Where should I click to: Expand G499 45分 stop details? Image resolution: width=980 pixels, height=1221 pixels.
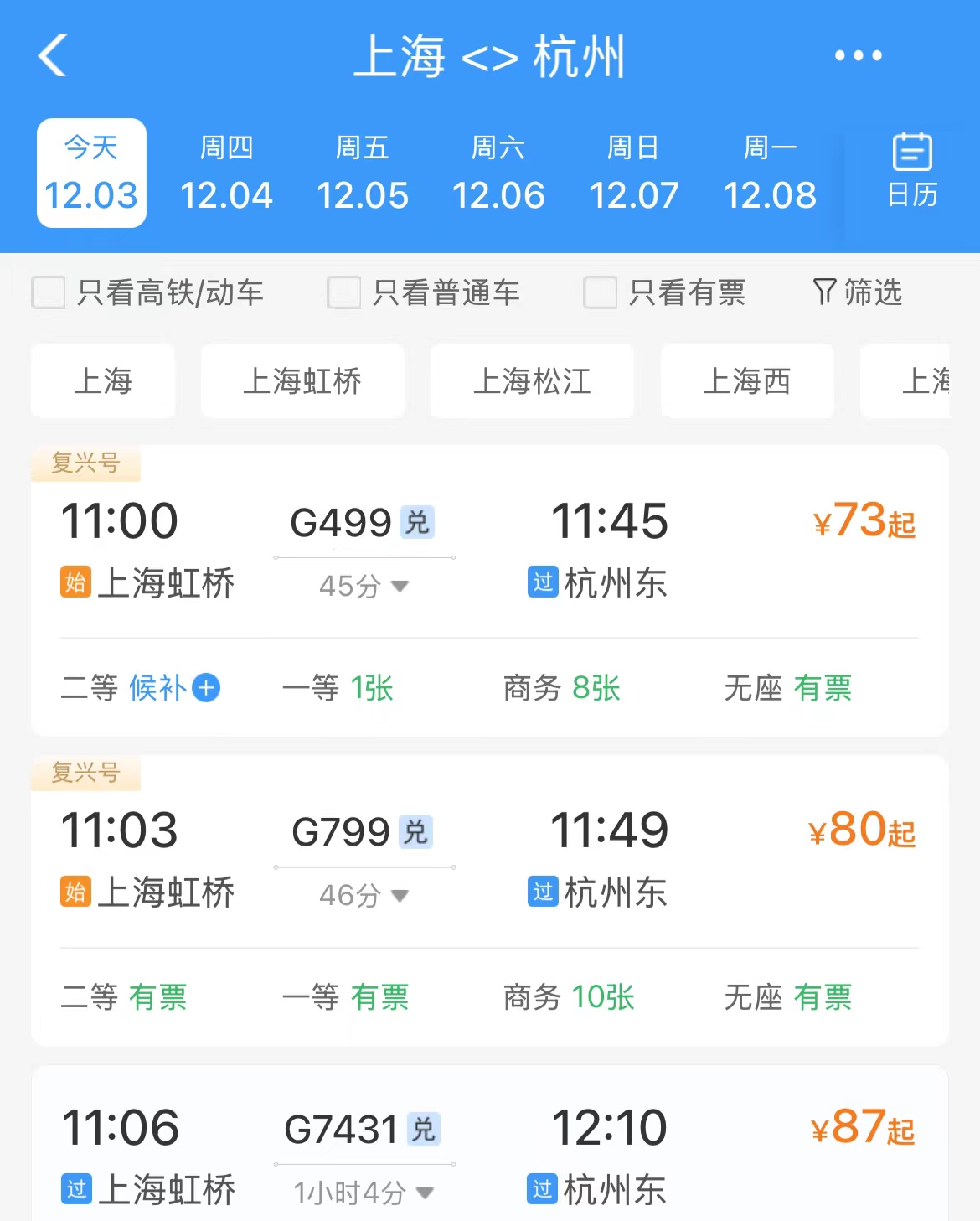pyautogui.click(x=364, y=586)
